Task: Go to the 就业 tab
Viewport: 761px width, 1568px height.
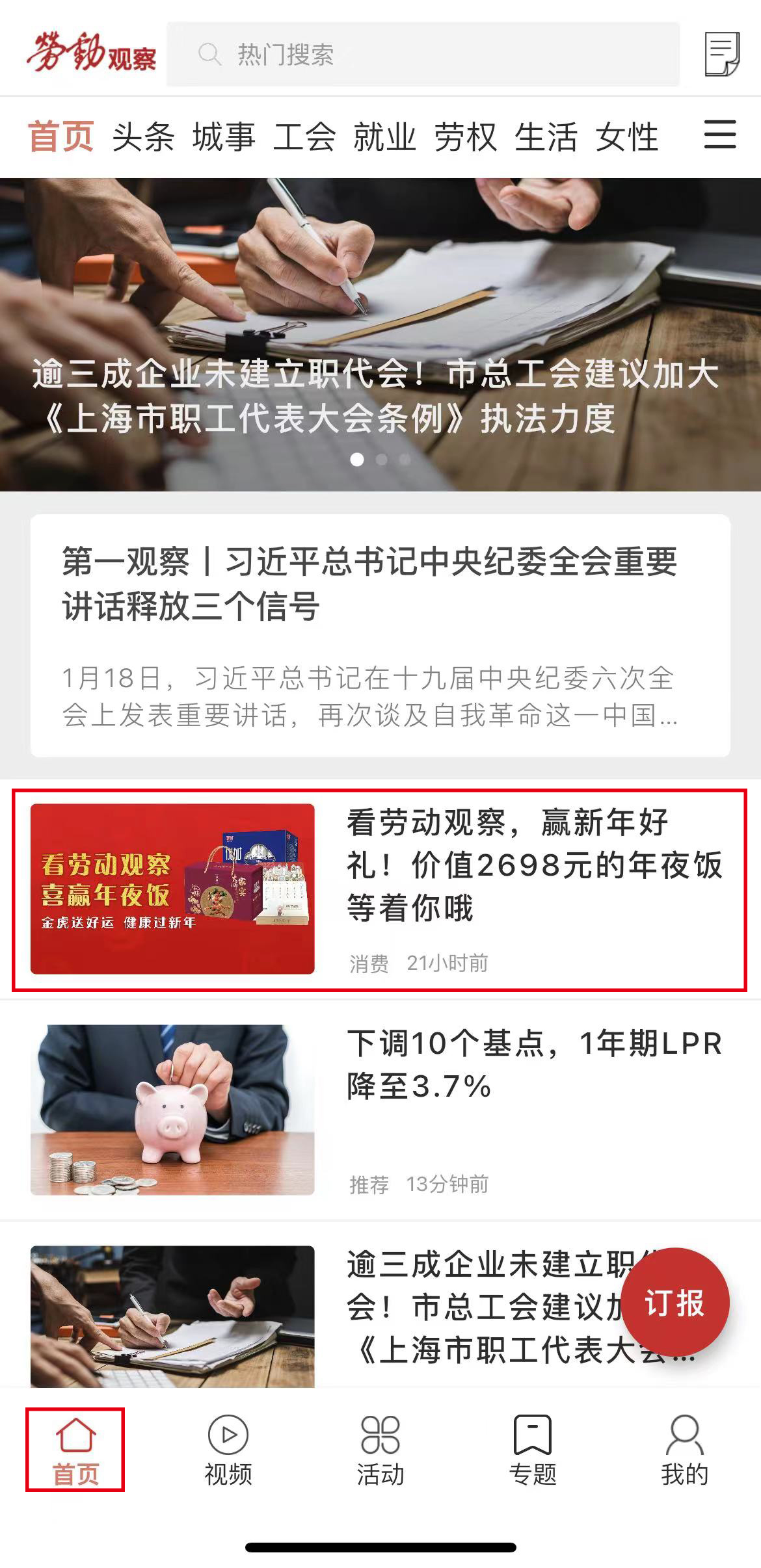Action: pyautogui.click(x=384, y=137)
